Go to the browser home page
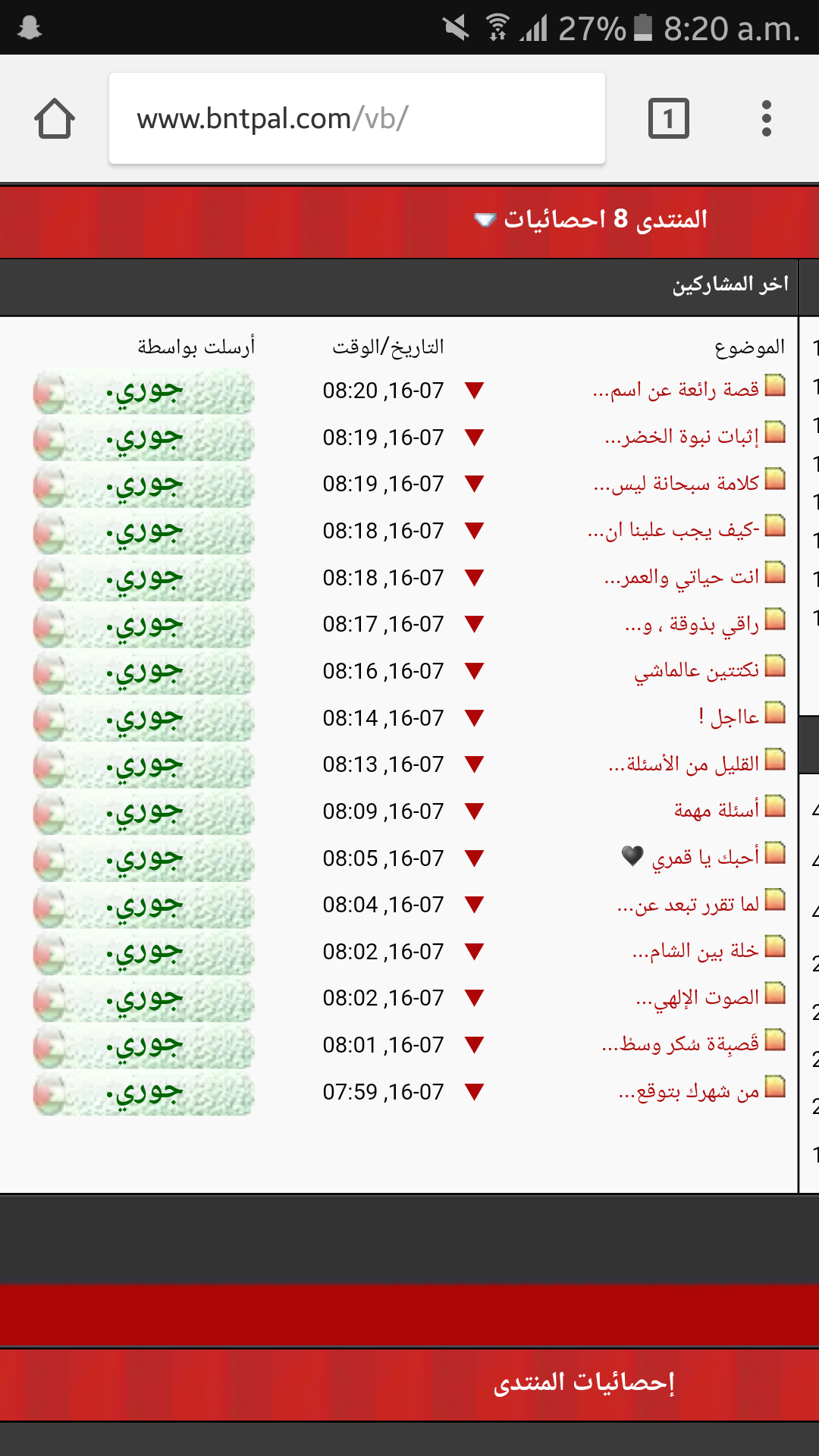 (55, 118)
